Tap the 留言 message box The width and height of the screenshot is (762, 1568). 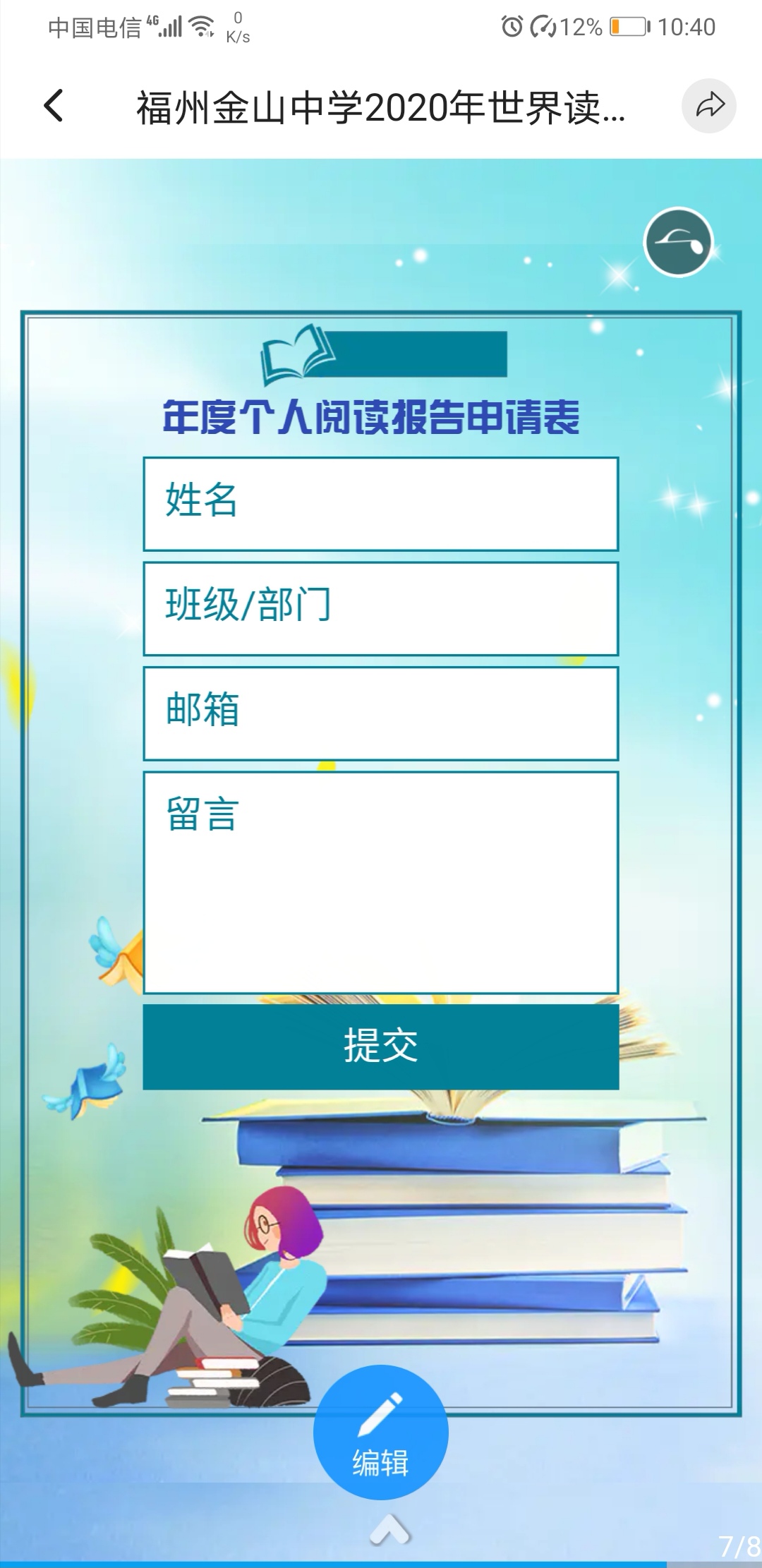coord(380,882)
